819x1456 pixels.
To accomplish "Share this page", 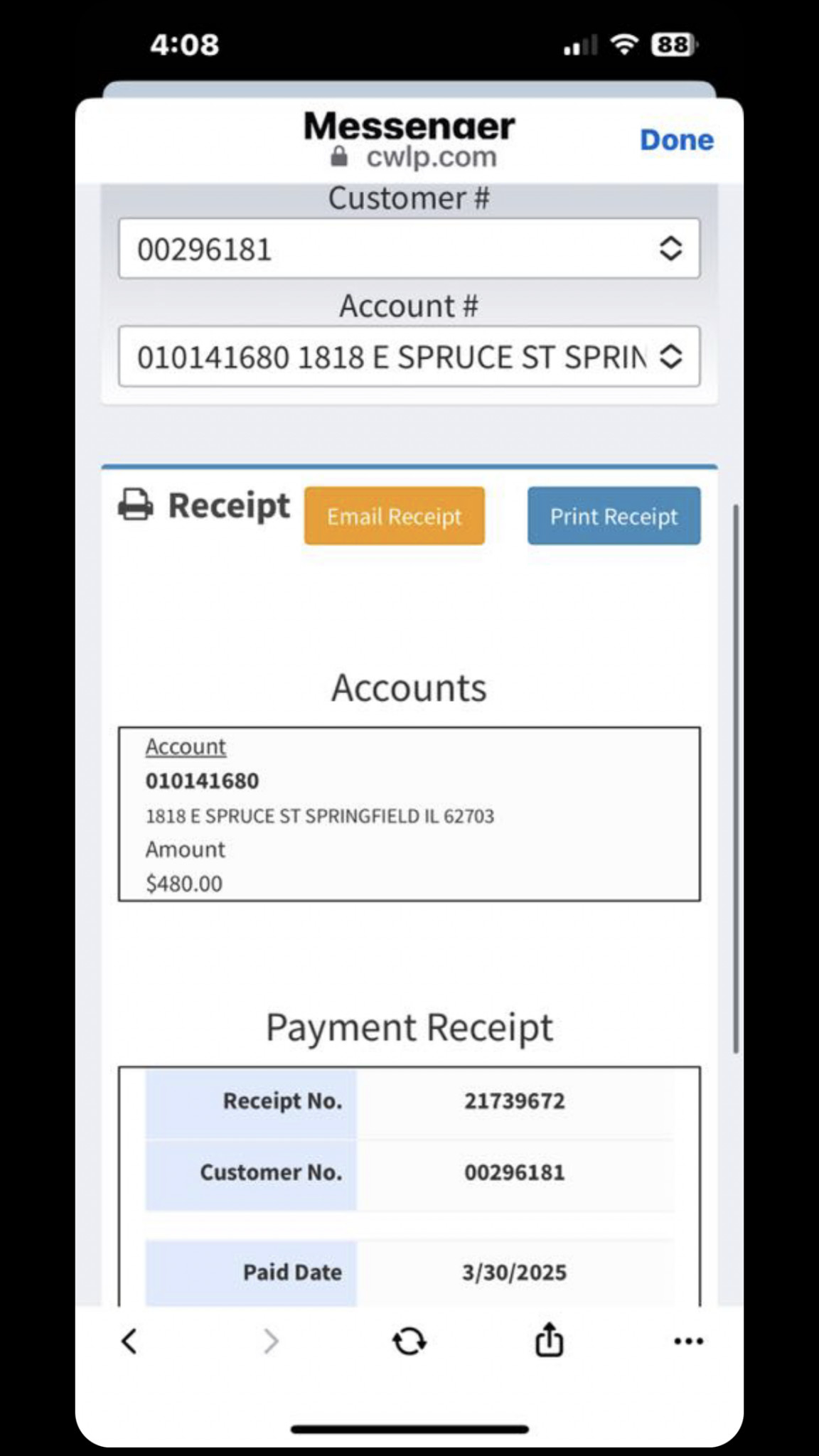I will [x=549, y=1340].
